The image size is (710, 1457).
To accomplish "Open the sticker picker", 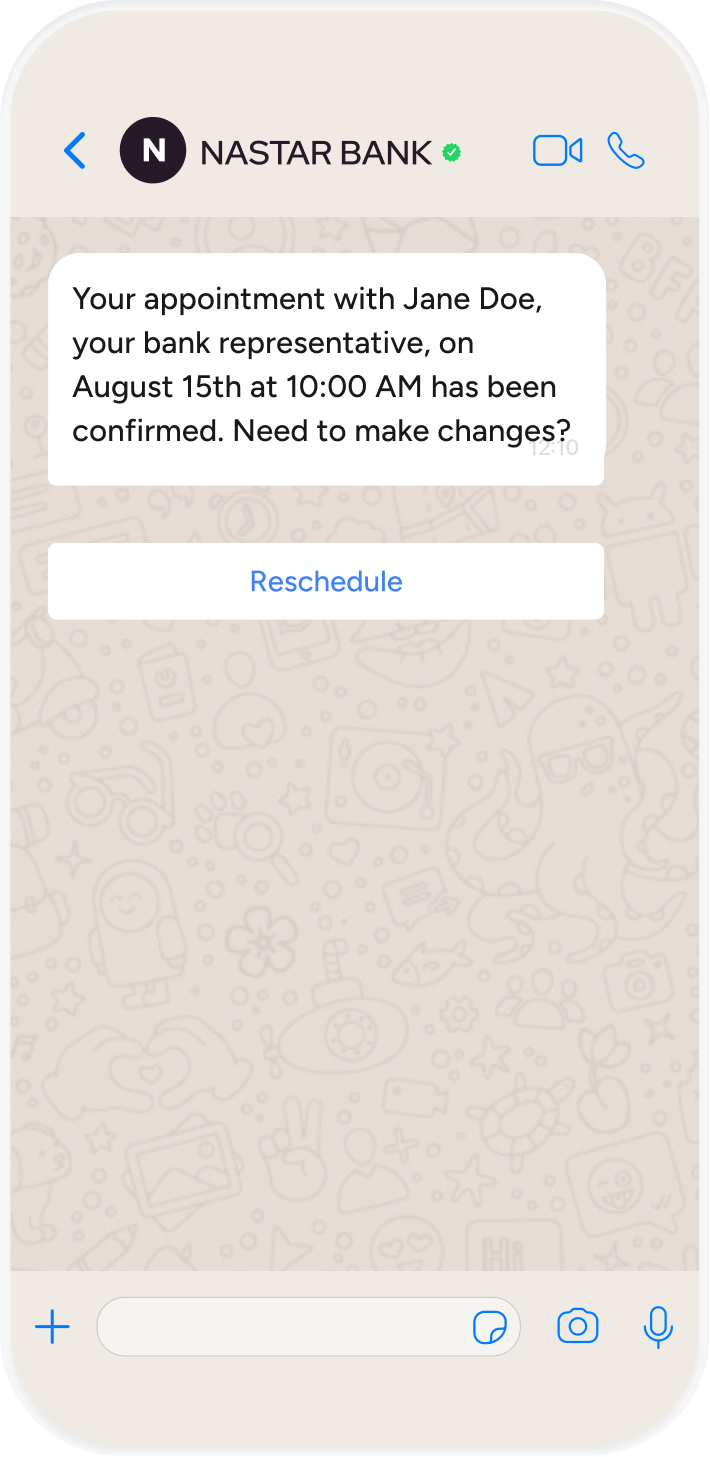I will point(489,1328).
